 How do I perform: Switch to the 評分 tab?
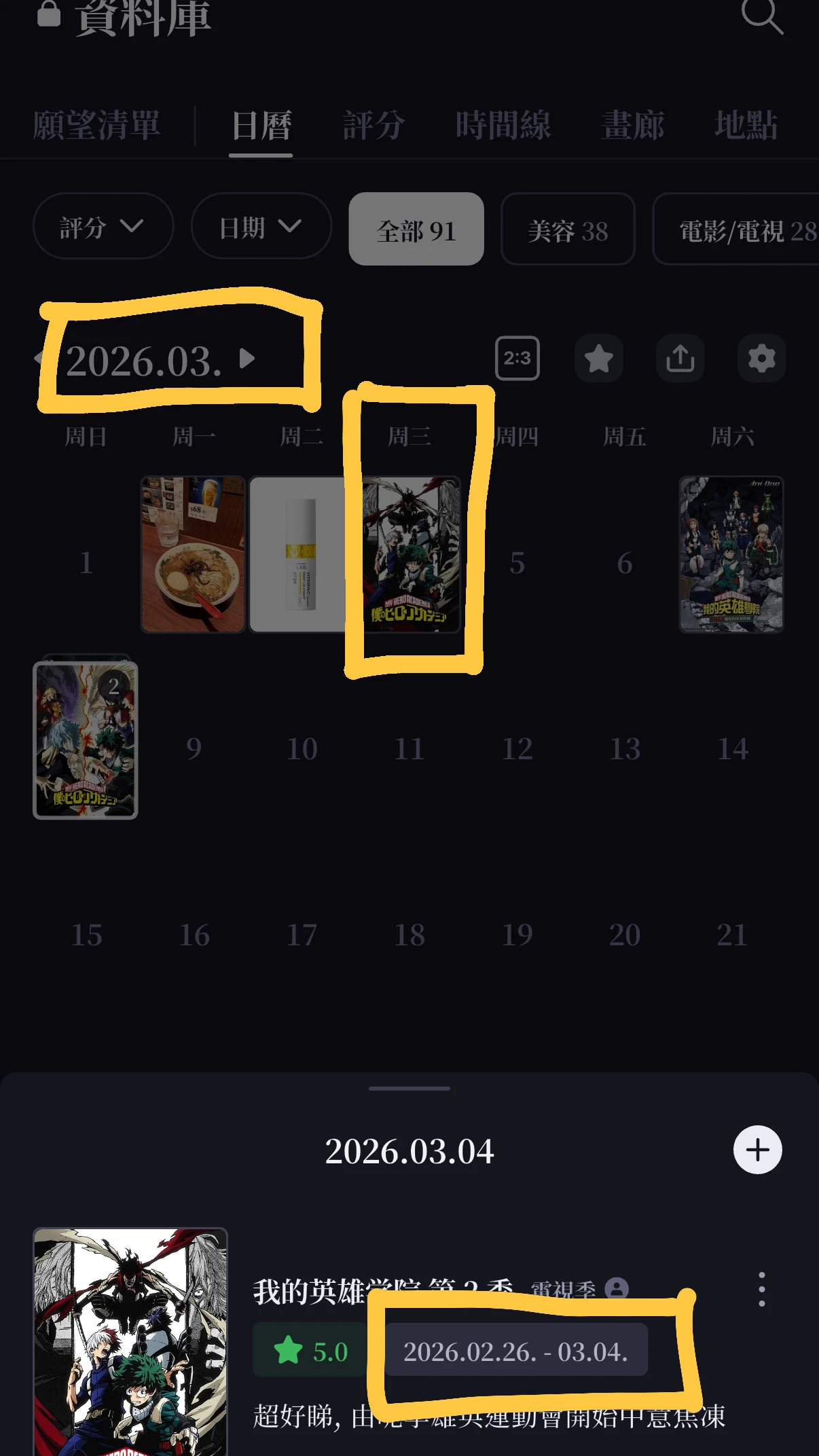coord(374,126)
